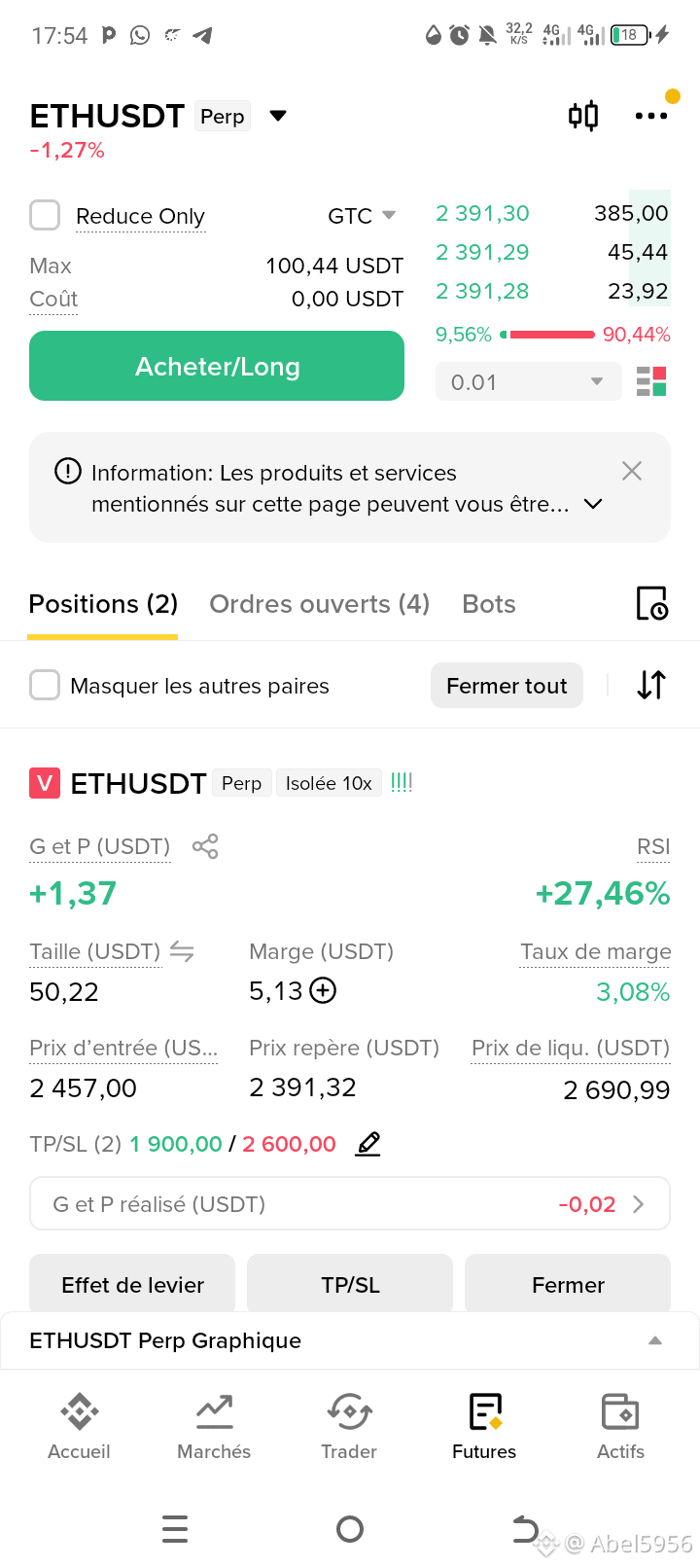This screenshot has width=700, height=1568.
Task: Open the ETHUSDT pair selector dropdown
Action: 278,116
